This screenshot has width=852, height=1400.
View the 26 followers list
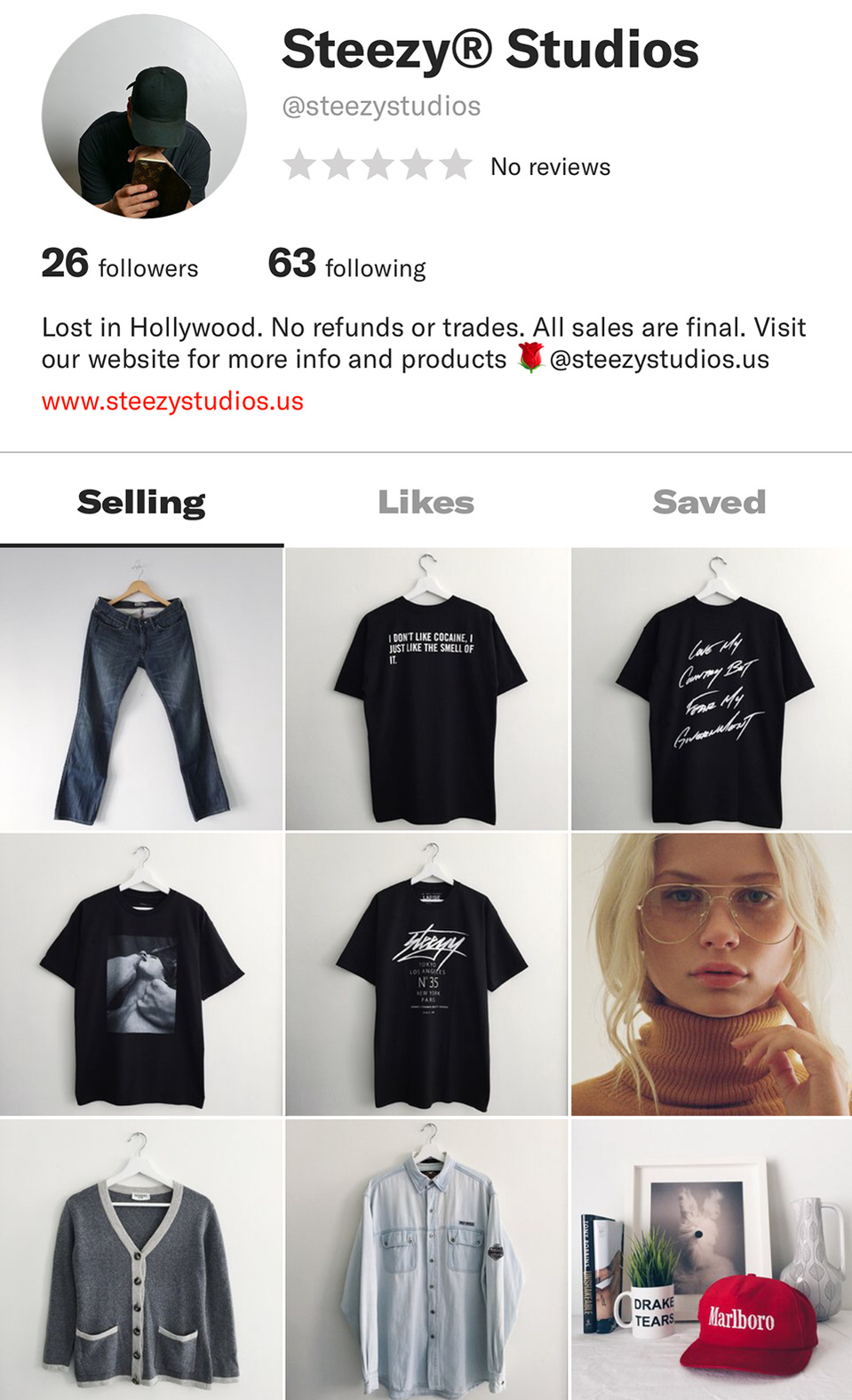point(120,265)
